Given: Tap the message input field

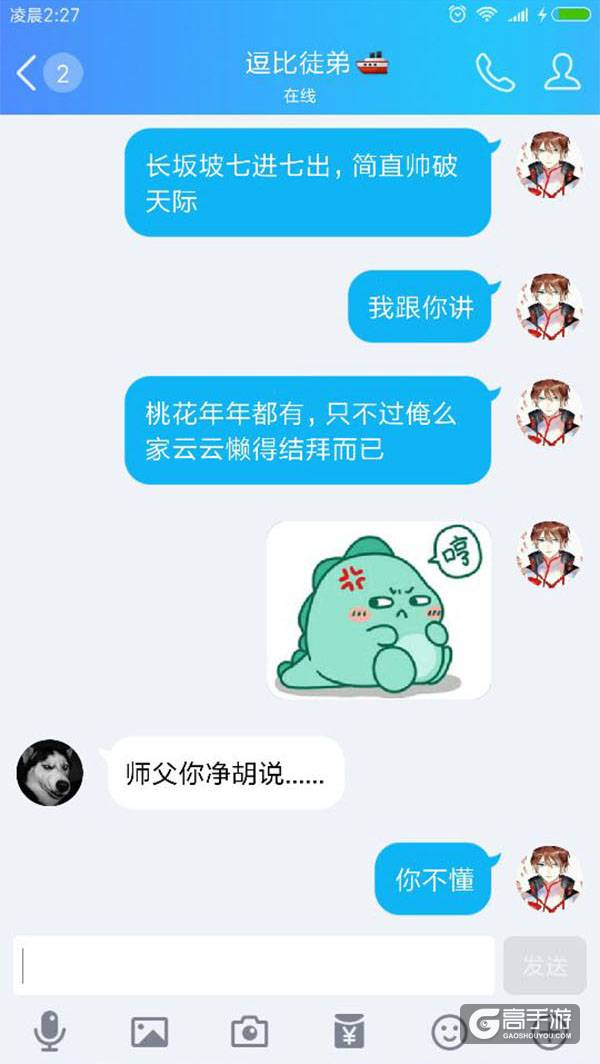Looking at the screenshot, I should click(x=255, y=965).
